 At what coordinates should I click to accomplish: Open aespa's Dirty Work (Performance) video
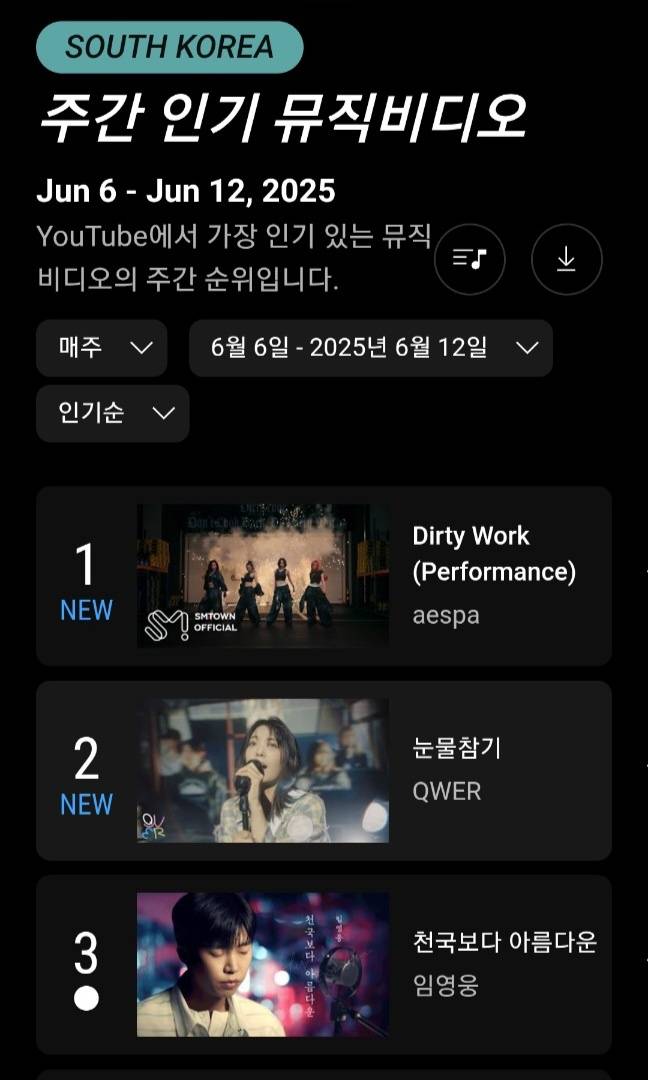tap(324, 576)
